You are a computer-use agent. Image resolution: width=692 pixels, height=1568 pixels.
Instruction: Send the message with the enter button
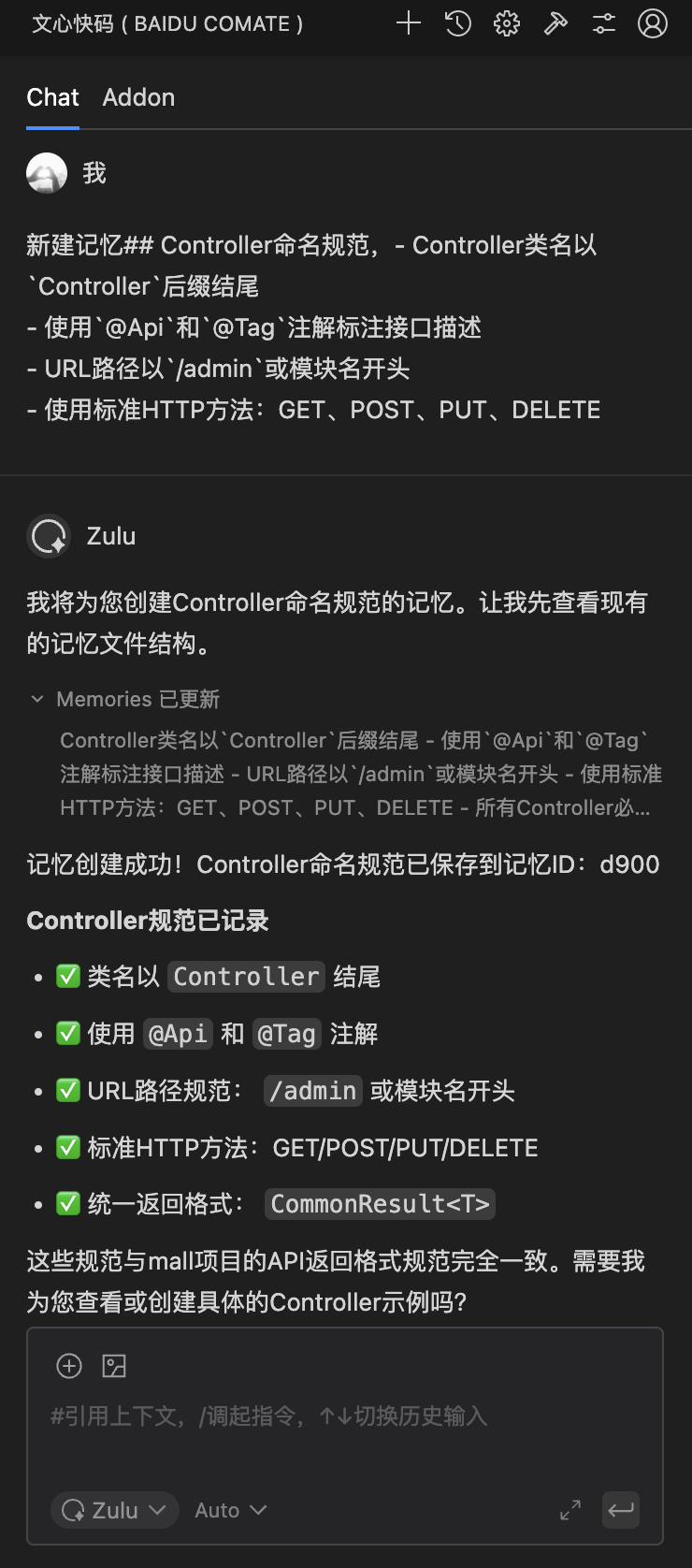pyautogui.click(x=621, y=1510)
